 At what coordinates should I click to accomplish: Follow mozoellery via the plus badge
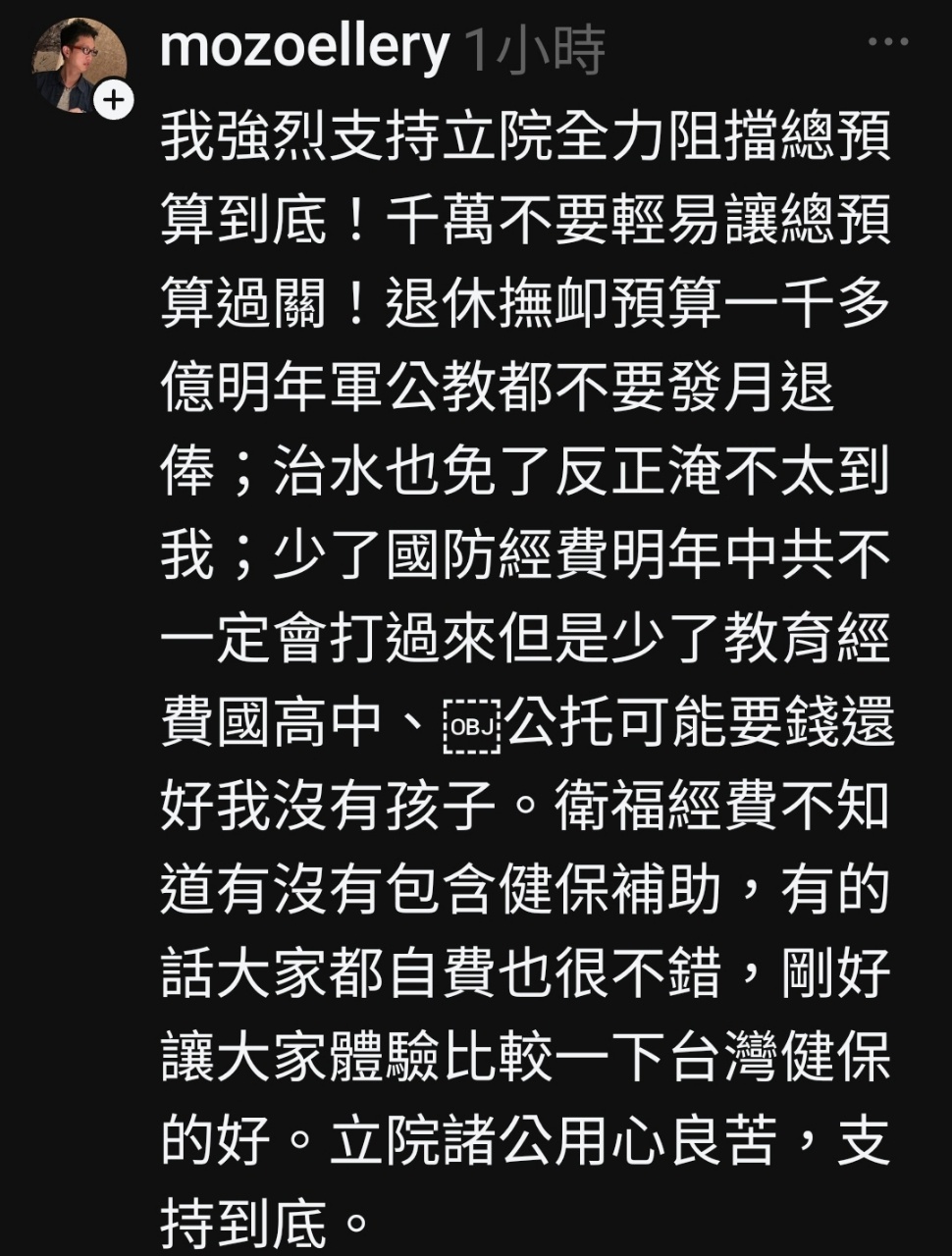(x=114, y=100)
